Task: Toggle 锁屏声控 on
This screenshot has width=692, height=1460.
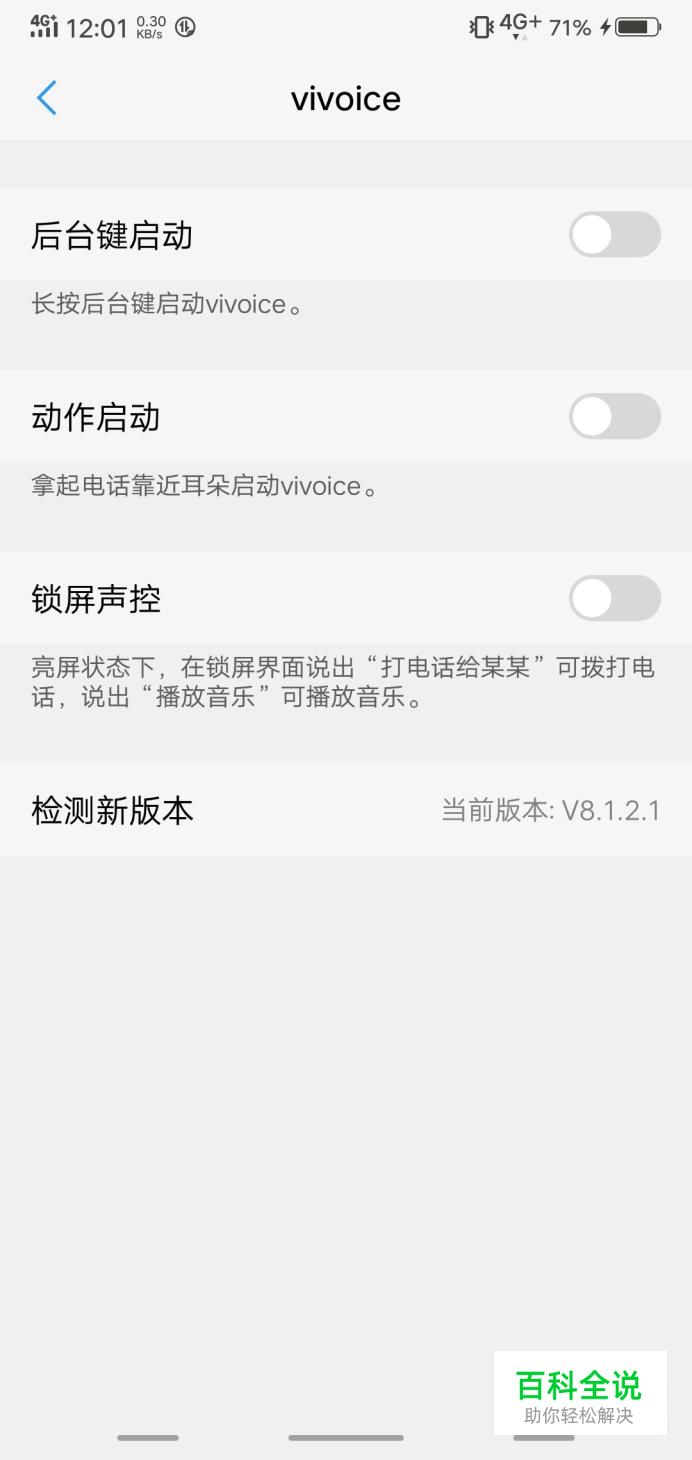Action: point(614,599)
